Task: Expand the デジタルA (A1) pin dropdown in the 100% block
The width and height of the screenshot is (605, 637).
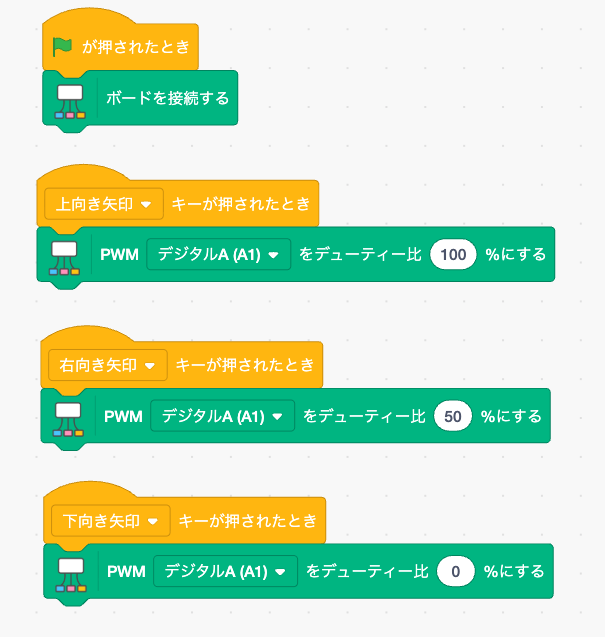Action: 217,254
